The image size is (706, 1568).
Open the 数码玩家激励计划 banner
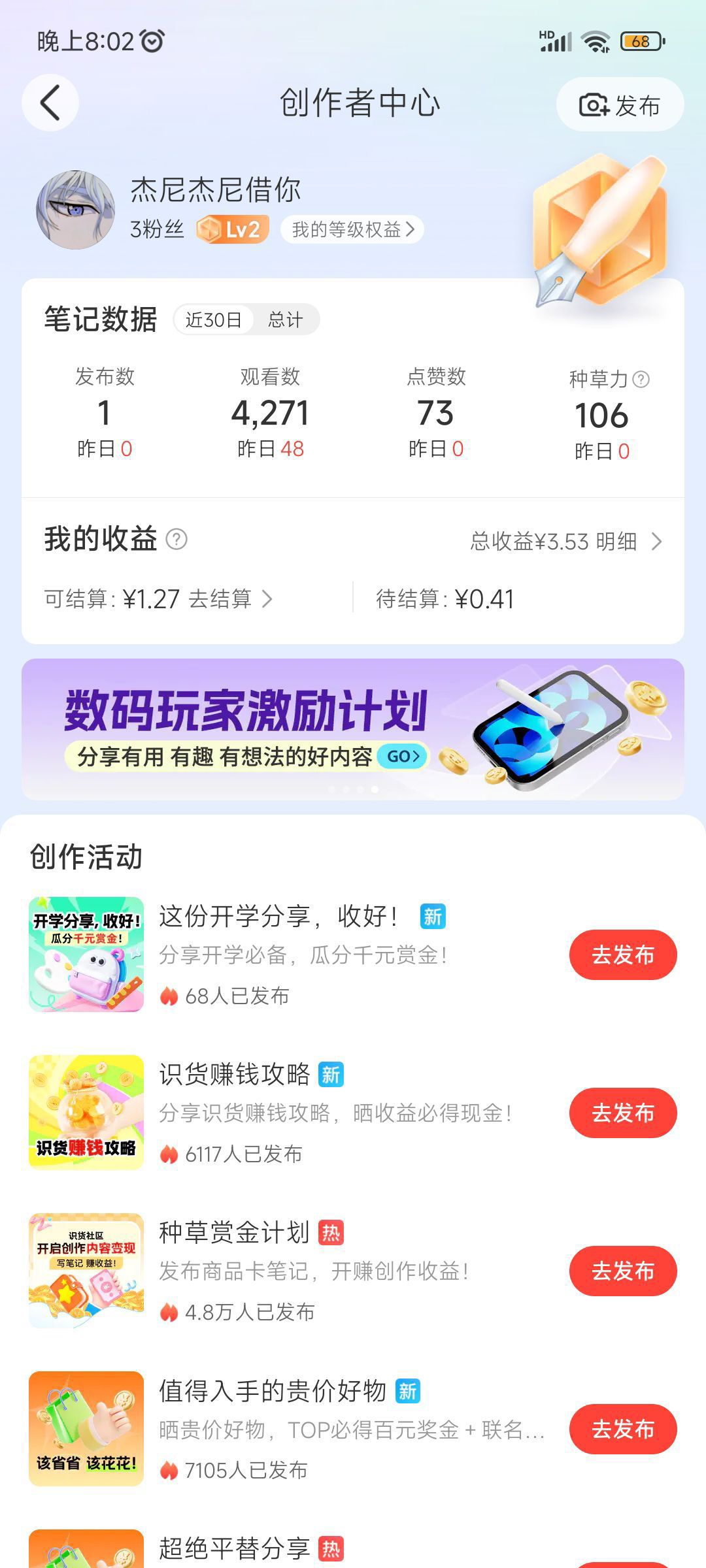pos(353,729)
